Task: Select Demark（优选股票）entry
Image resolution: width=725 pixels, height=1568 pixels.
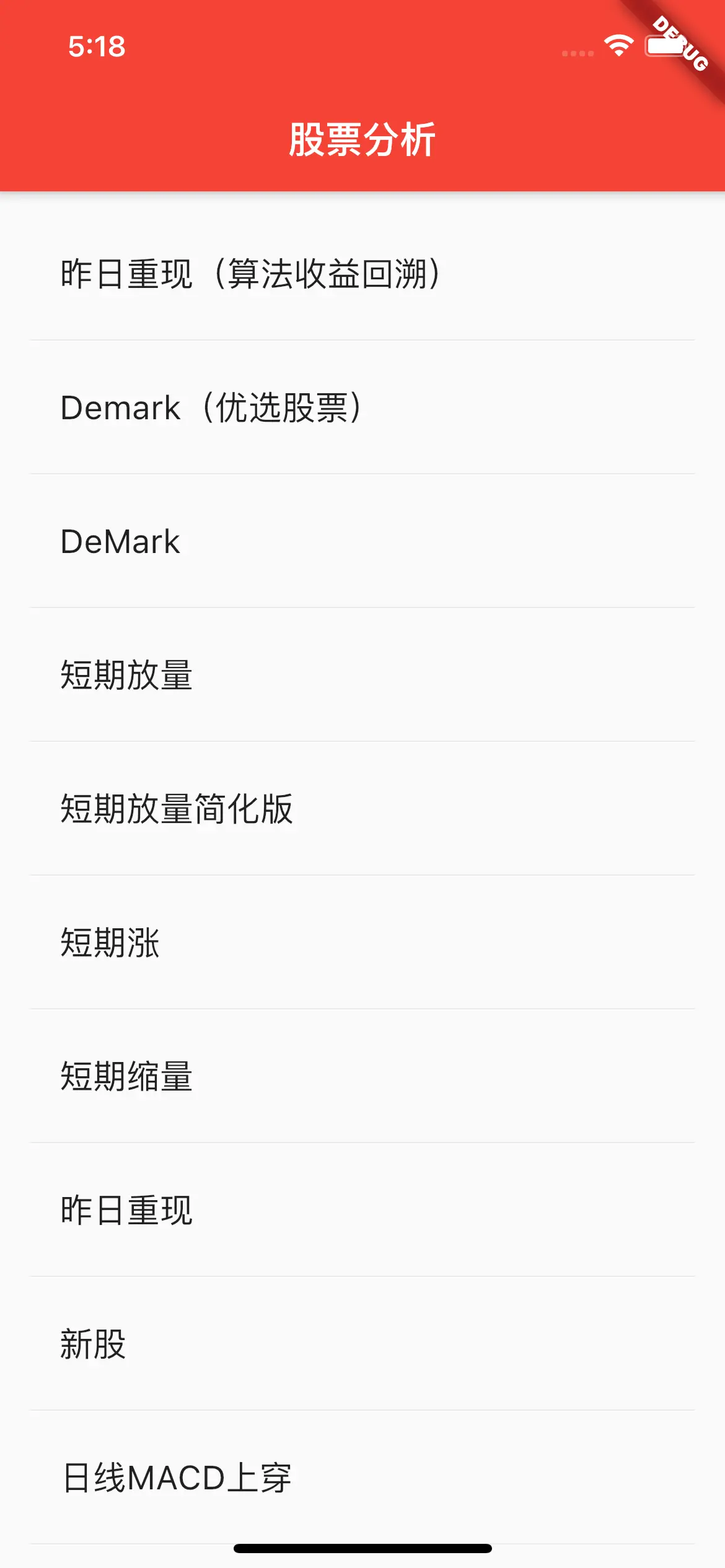Action: coord(362,407)
